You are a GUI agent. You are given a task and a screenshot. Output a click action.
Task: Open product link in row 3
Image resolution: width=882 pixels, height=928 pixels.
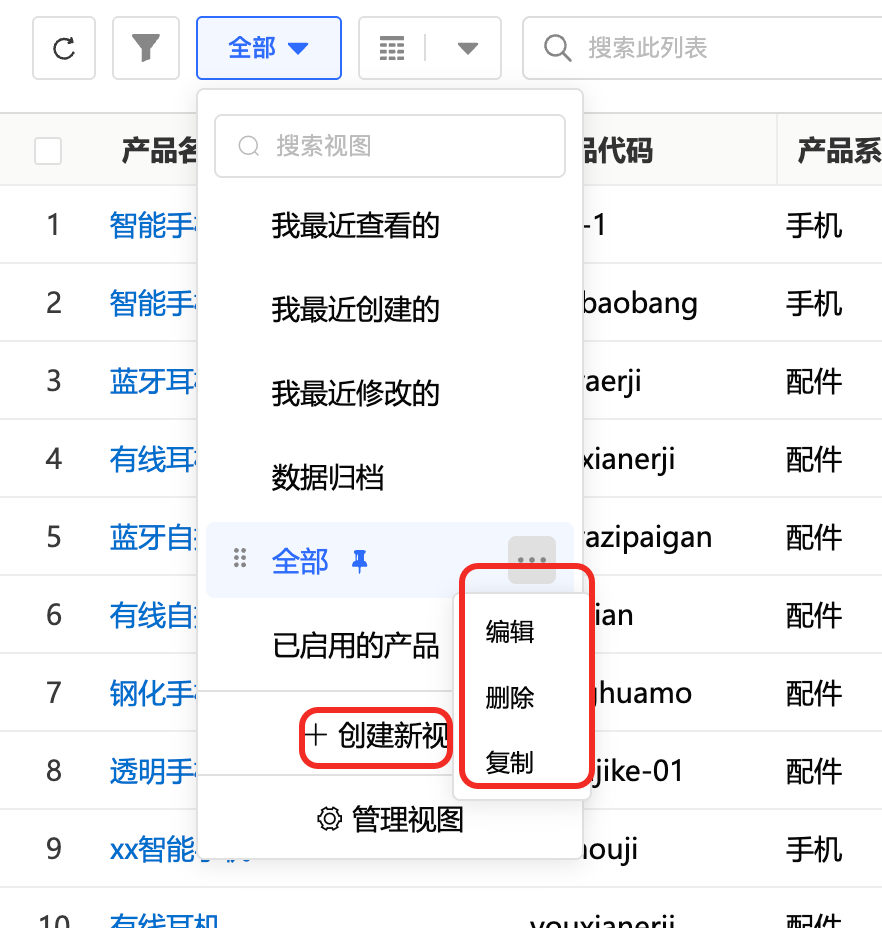pyautogui.click(x=152, y=381)
